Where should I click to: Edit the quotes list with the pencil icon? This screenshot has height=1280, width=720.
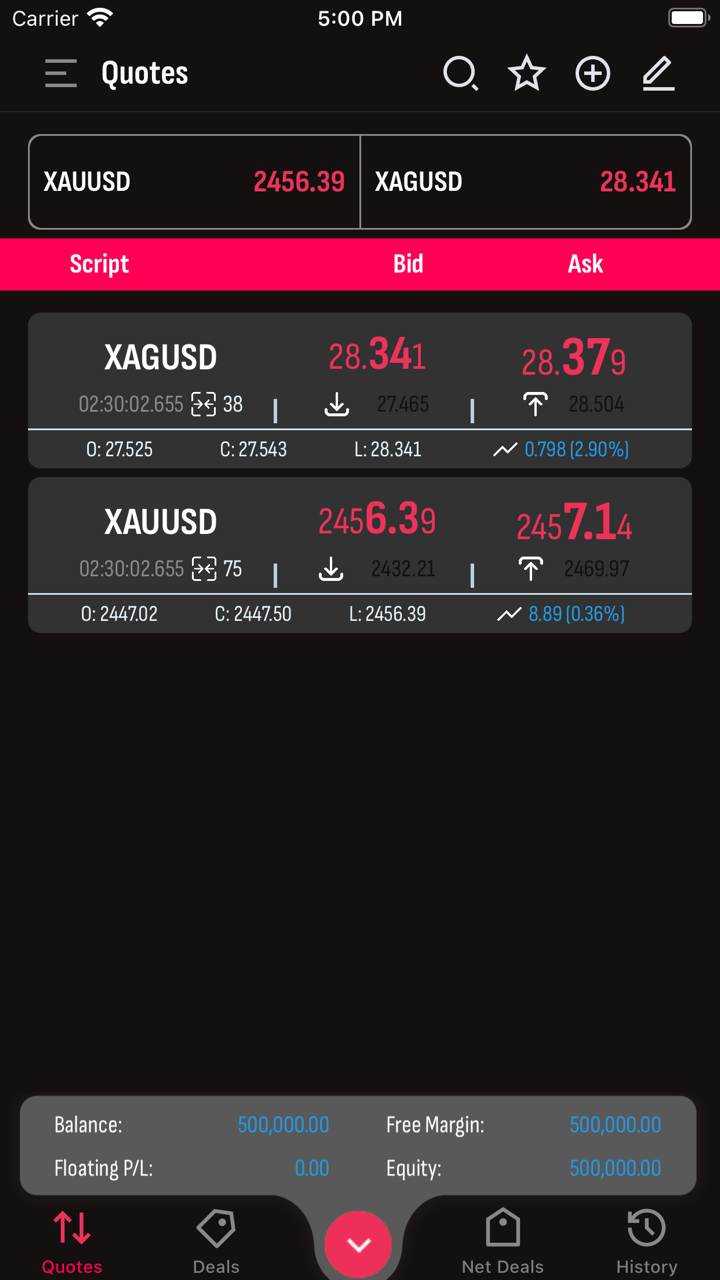click(658, 73)
